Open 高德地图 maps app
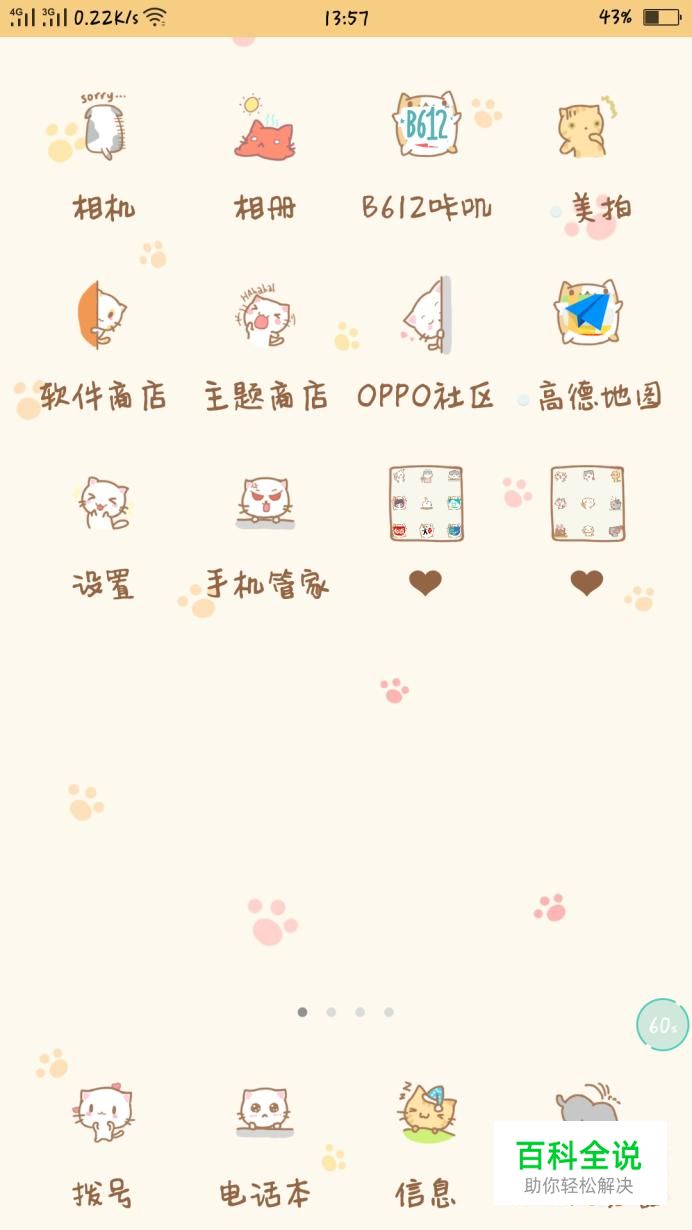The width and height of the screenshot is (692, 1230). (588, 314)
